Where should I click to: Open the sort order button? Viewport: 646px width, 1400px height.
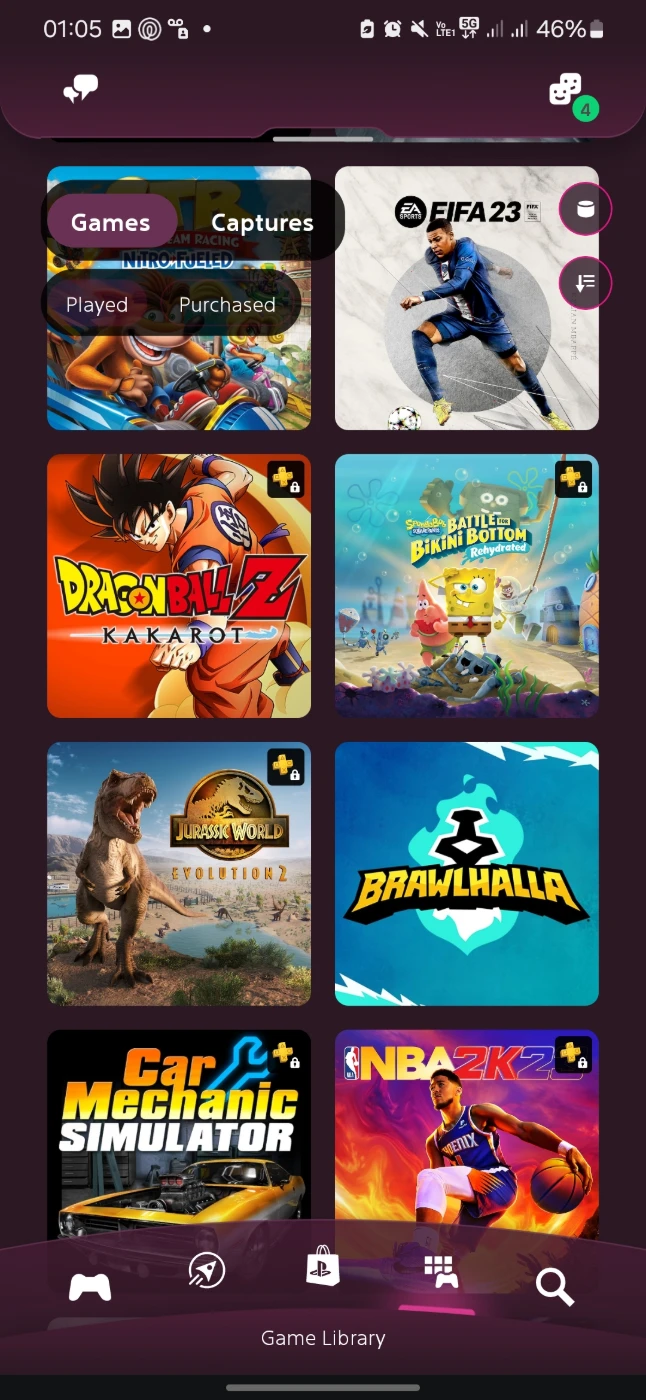(585, 283)
